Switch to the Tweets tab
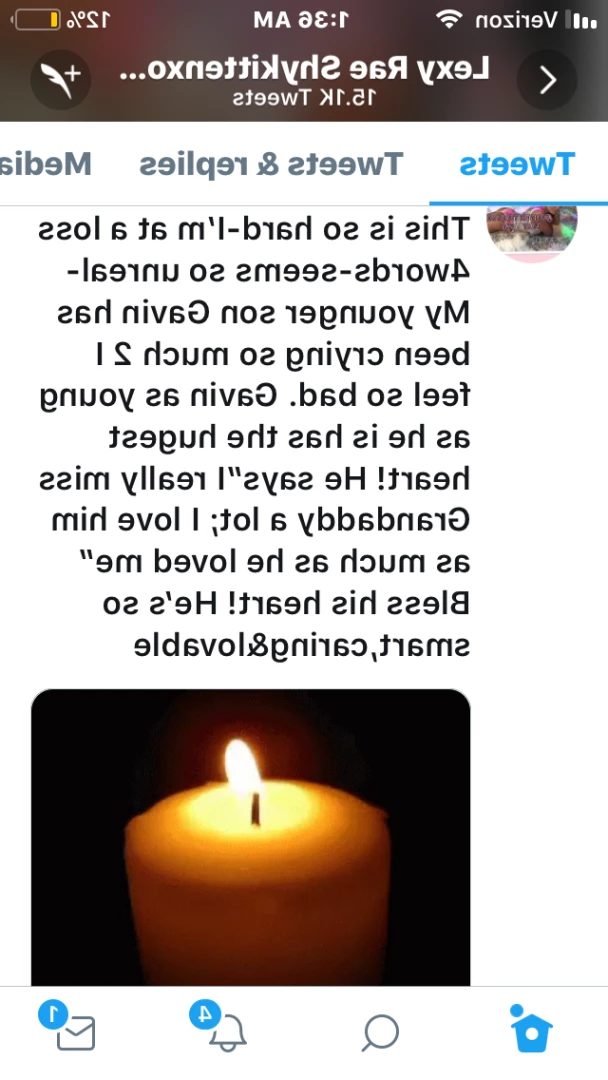The image size is (608, 1080). (x=516, y=164)
